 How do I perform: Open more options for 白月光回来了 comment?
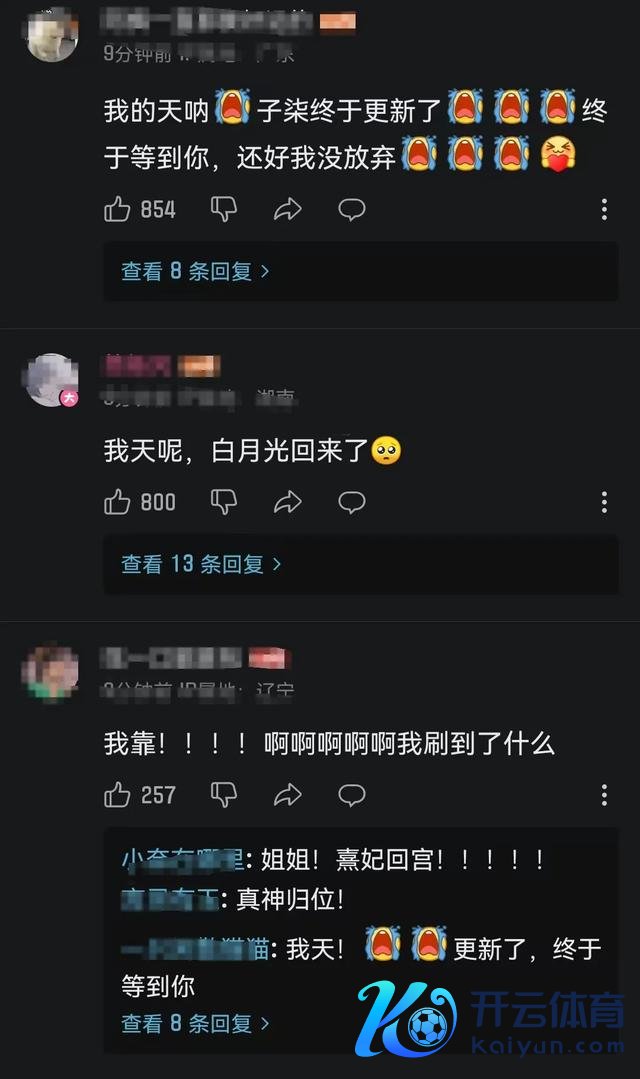pyautogui.click(x=604, y=502)
